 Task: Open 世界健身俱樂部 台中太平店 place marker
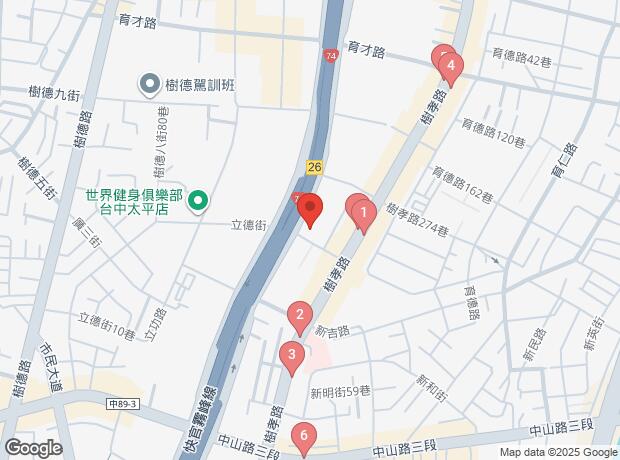point(198,202)
